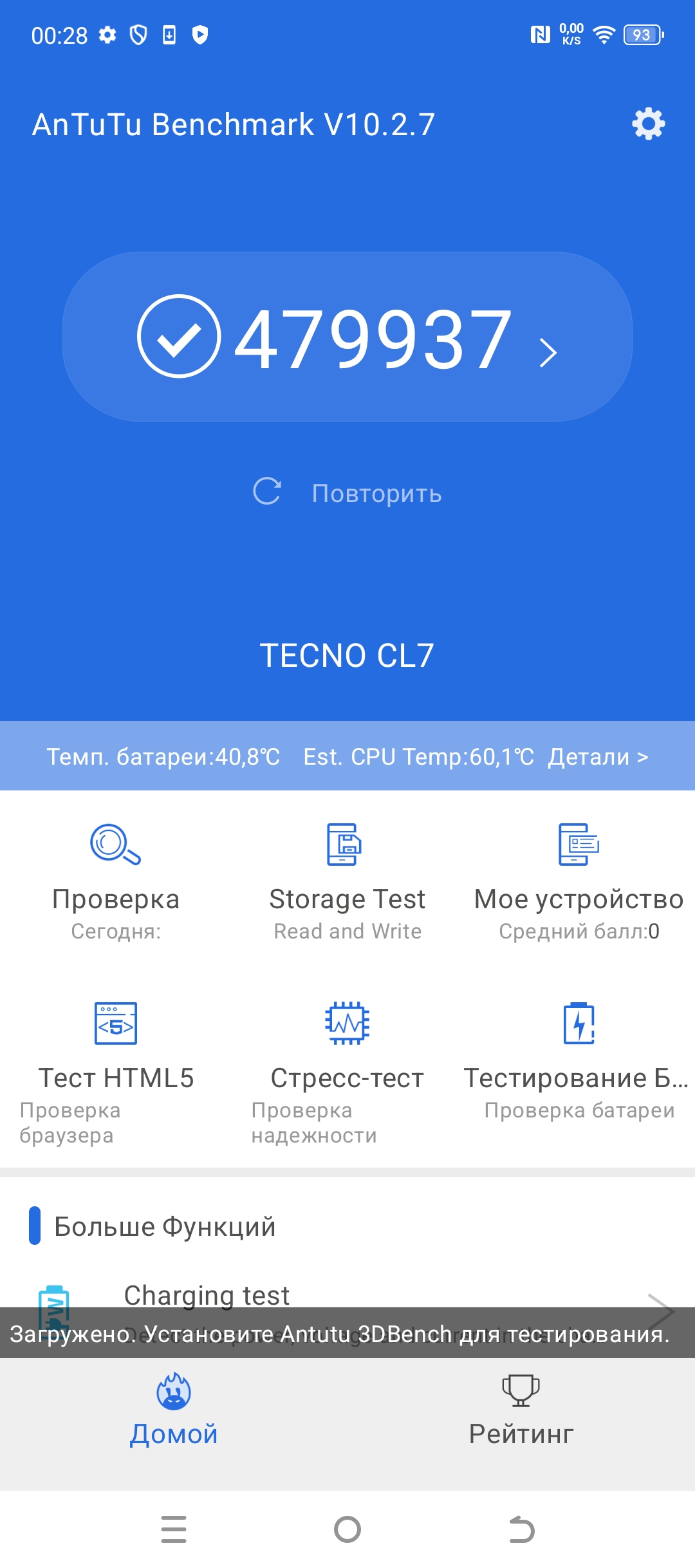Open the 479937 score details
Screen dimensions: 695x1568
pyautogui.click(x=347, y=337)
